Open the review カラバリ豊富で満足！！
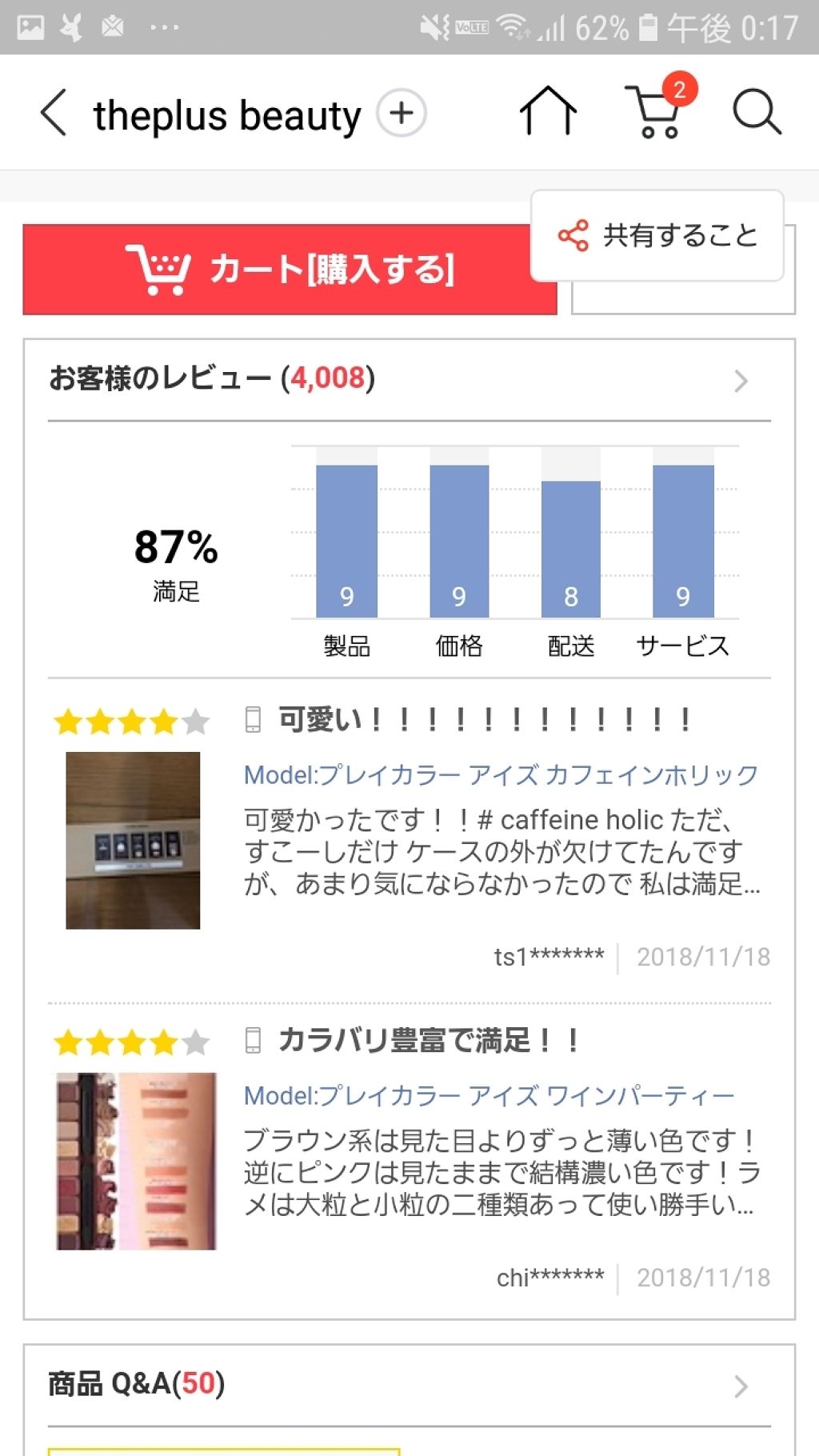 pyautogui.click(x=429, y=1040)
